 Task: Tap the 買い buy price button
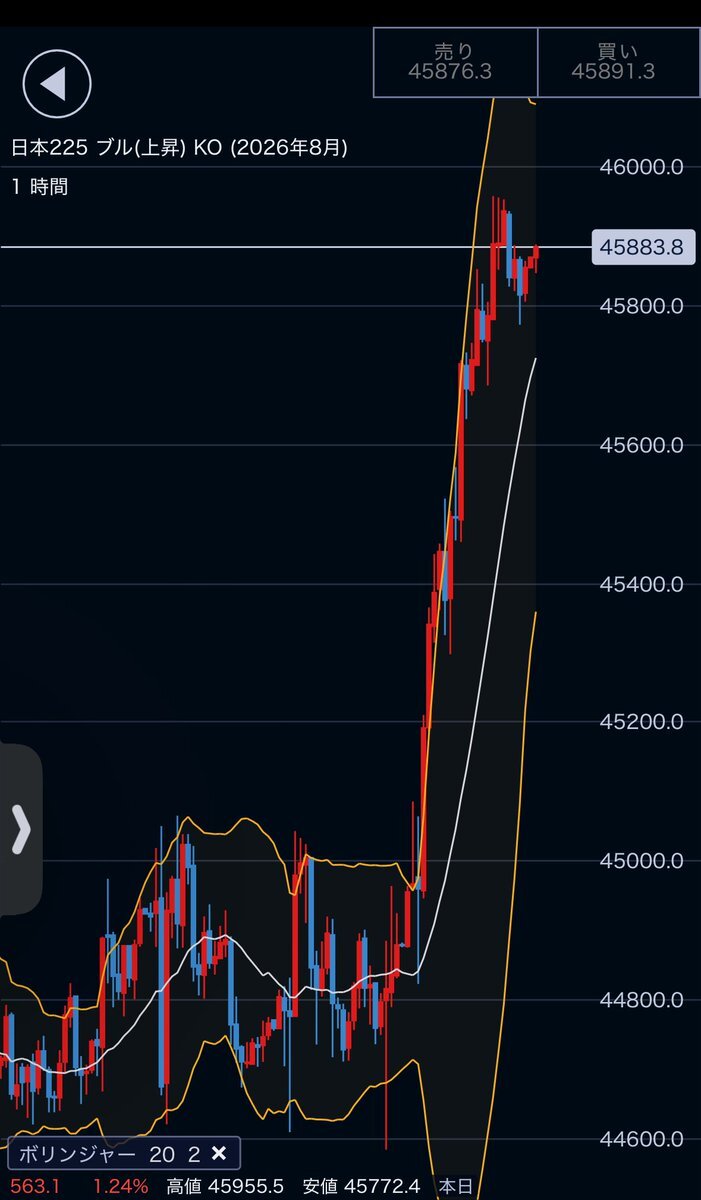pos(619,62)
